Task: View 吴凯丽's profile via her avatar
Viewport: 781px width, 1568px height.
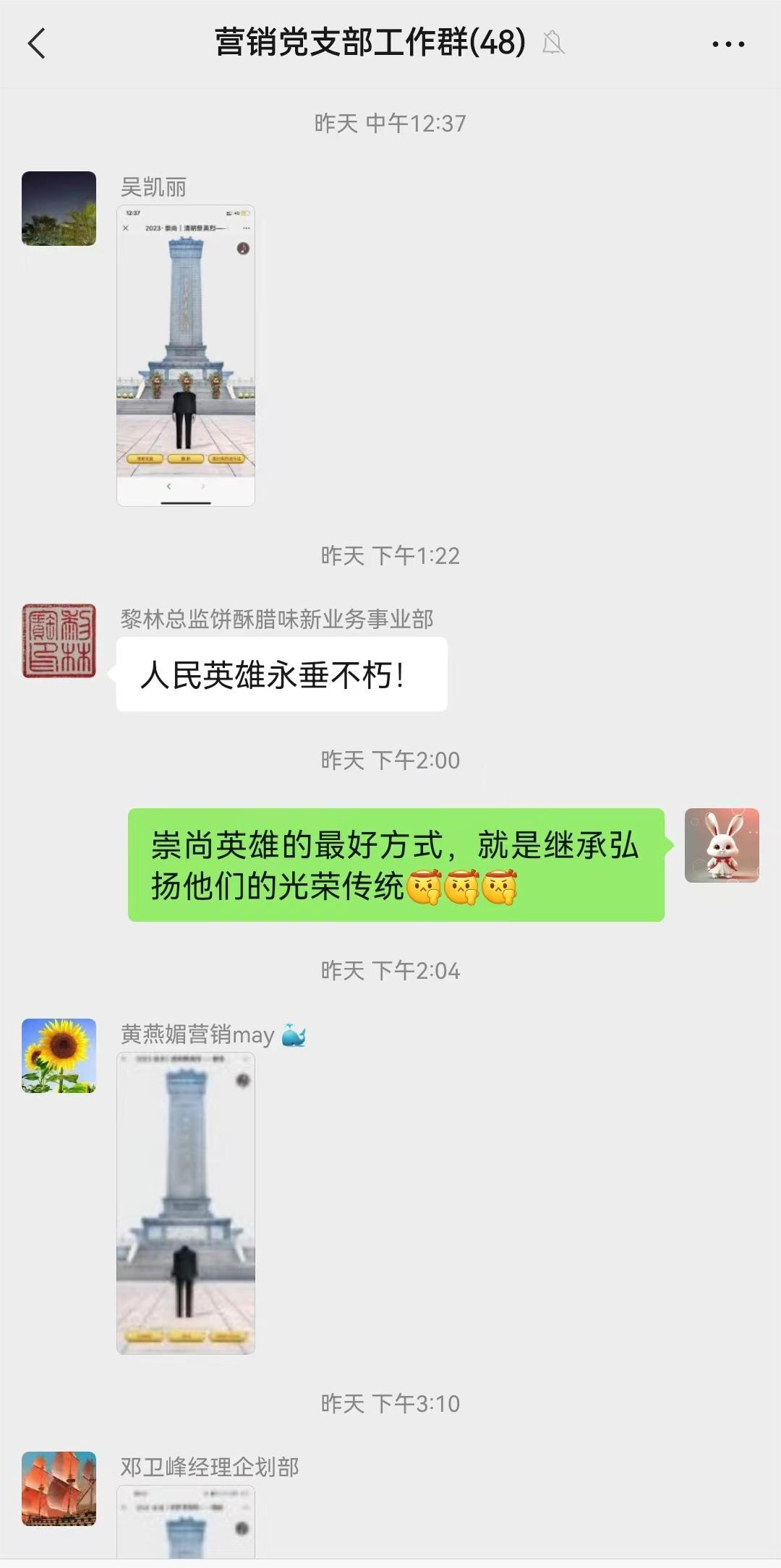Action: click(59, 208)
